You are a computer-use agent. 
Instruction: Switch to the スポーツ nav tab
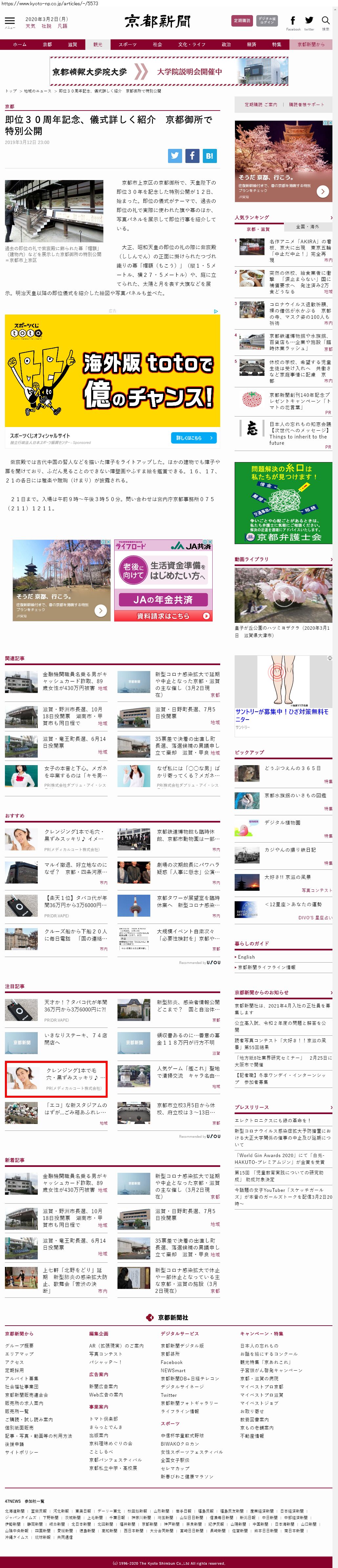tap(127, 44)
